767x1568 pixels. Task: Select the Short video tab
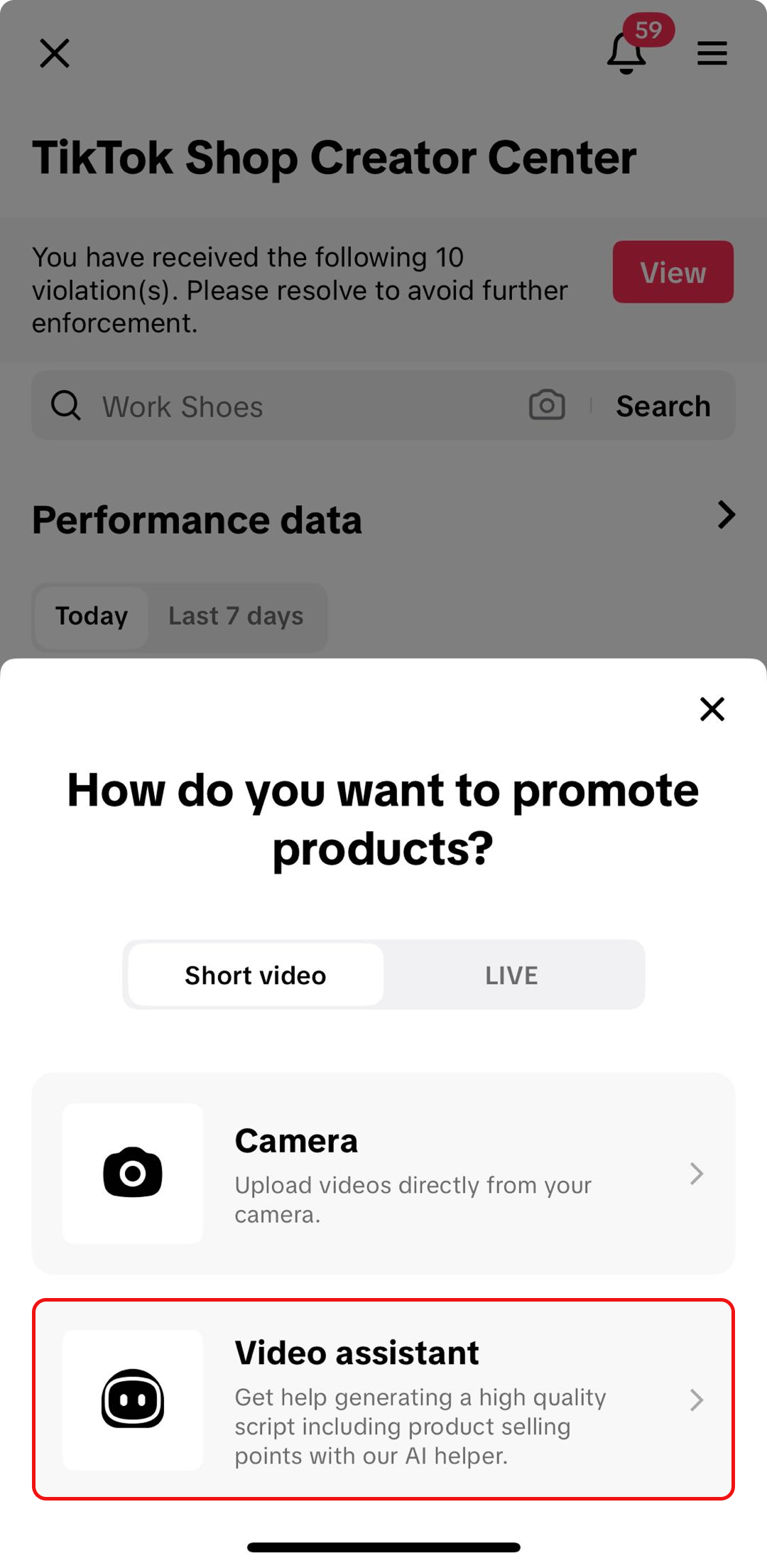[x=256, y=975]
